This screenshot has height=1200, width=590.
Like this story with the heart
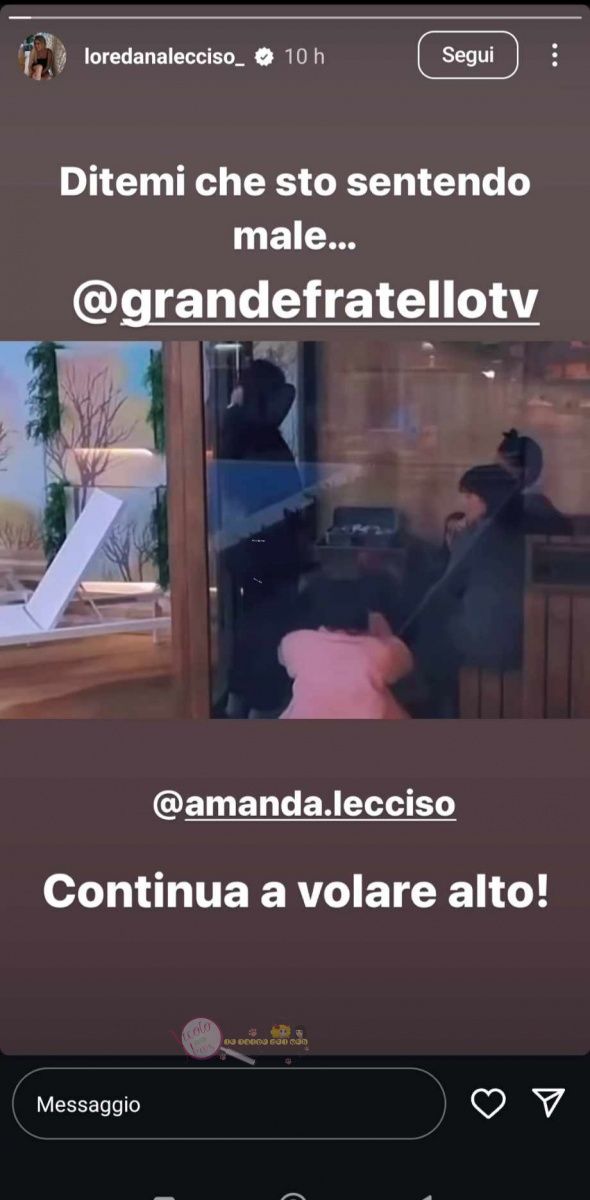(487, 1103)
